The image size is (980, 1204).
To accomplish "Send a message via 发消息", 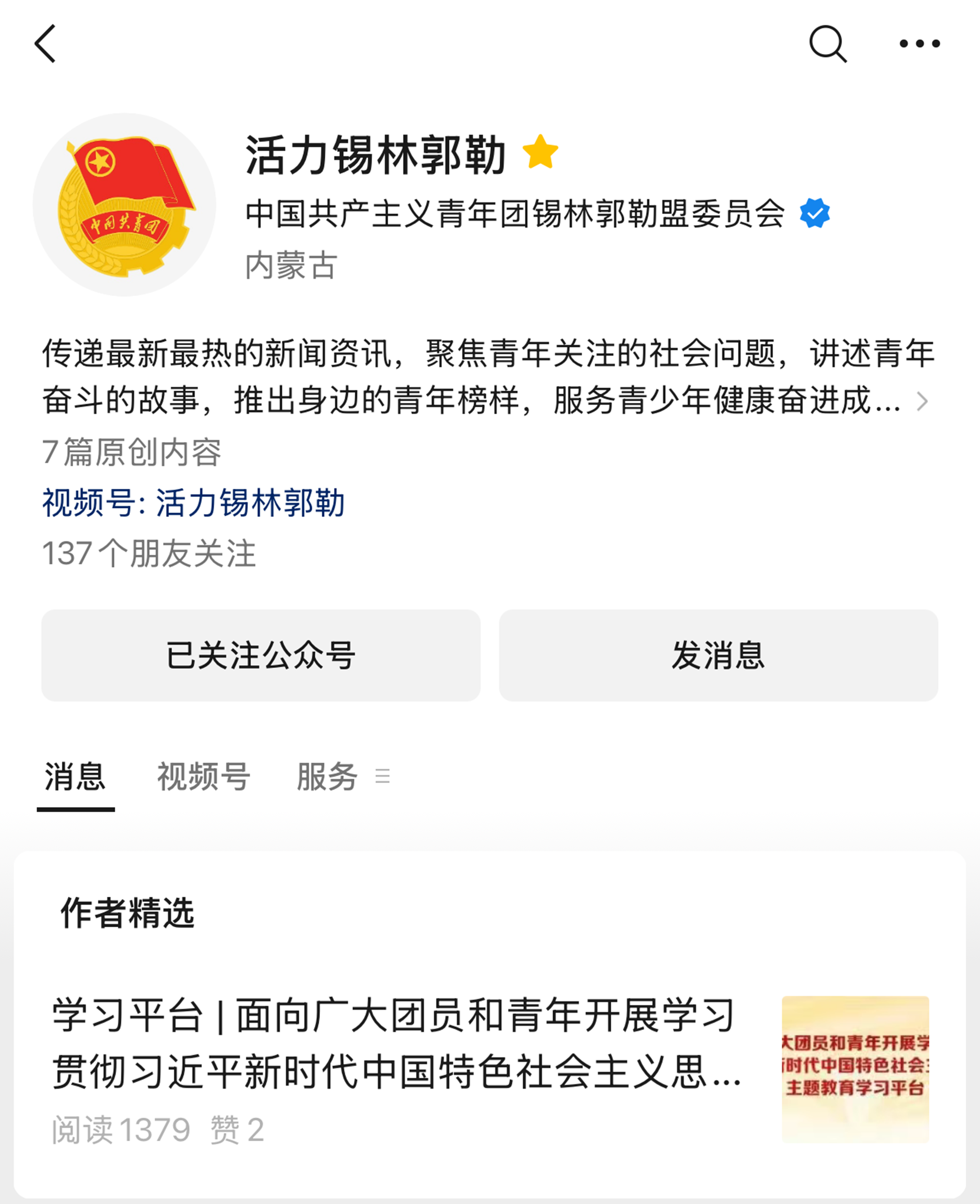I will (x=718, y=655).
